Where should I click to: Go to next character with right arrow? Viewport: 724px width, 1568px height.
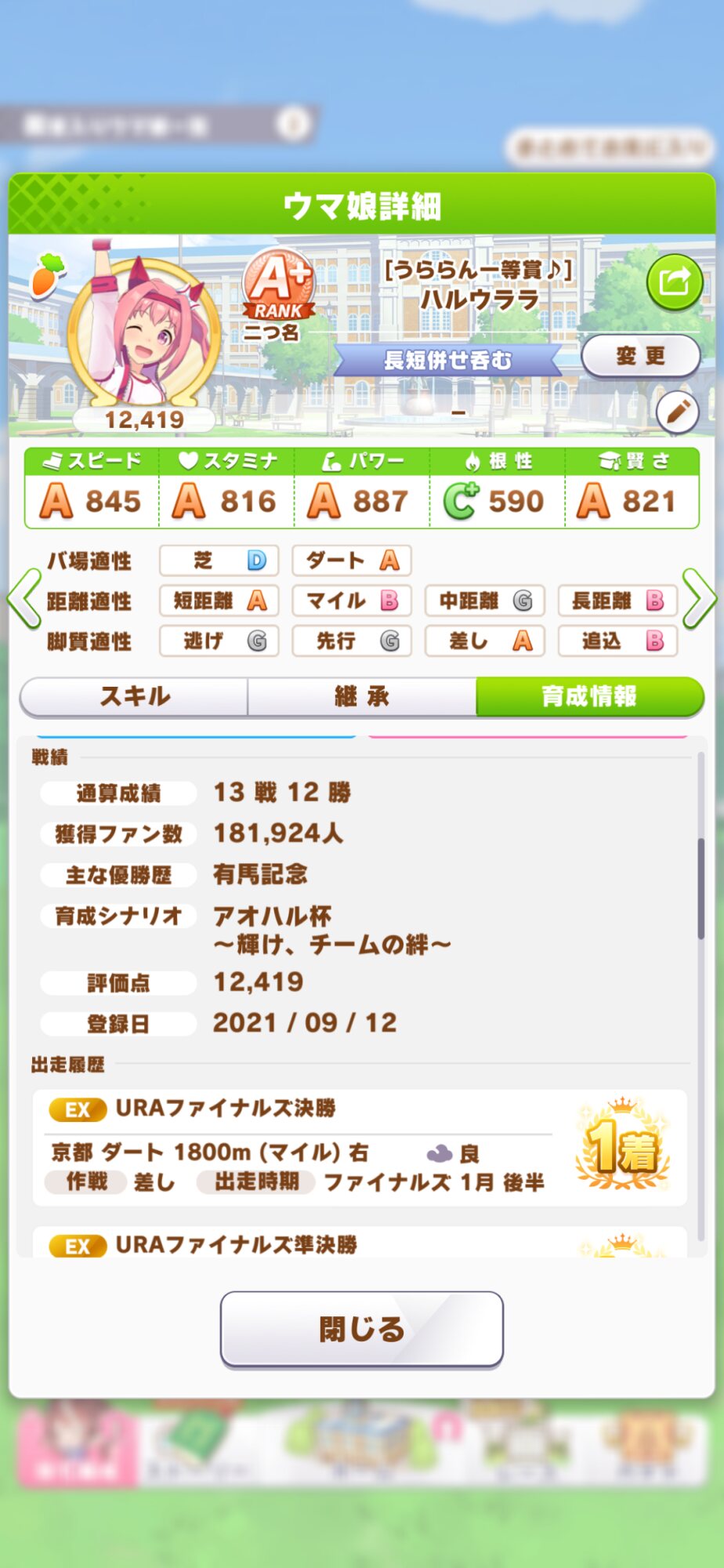(699, 600)
